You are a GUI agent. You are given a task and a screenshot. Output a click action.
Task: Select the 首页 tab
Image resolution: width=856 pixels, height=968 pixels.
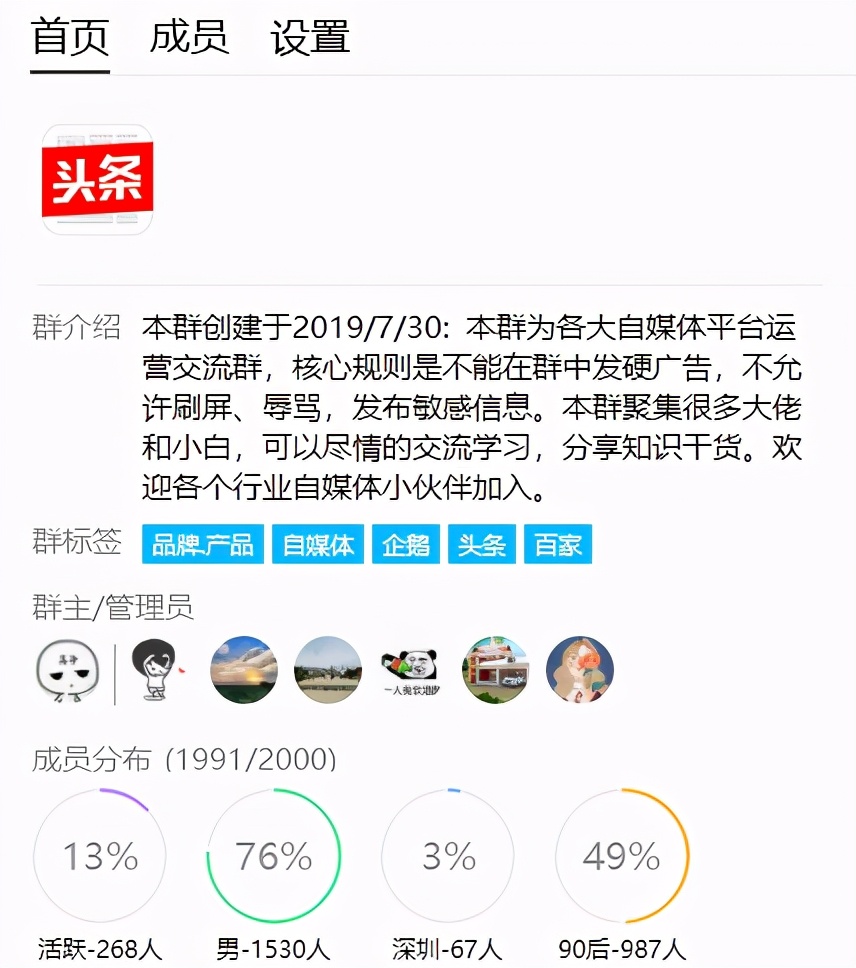point(70,38)
